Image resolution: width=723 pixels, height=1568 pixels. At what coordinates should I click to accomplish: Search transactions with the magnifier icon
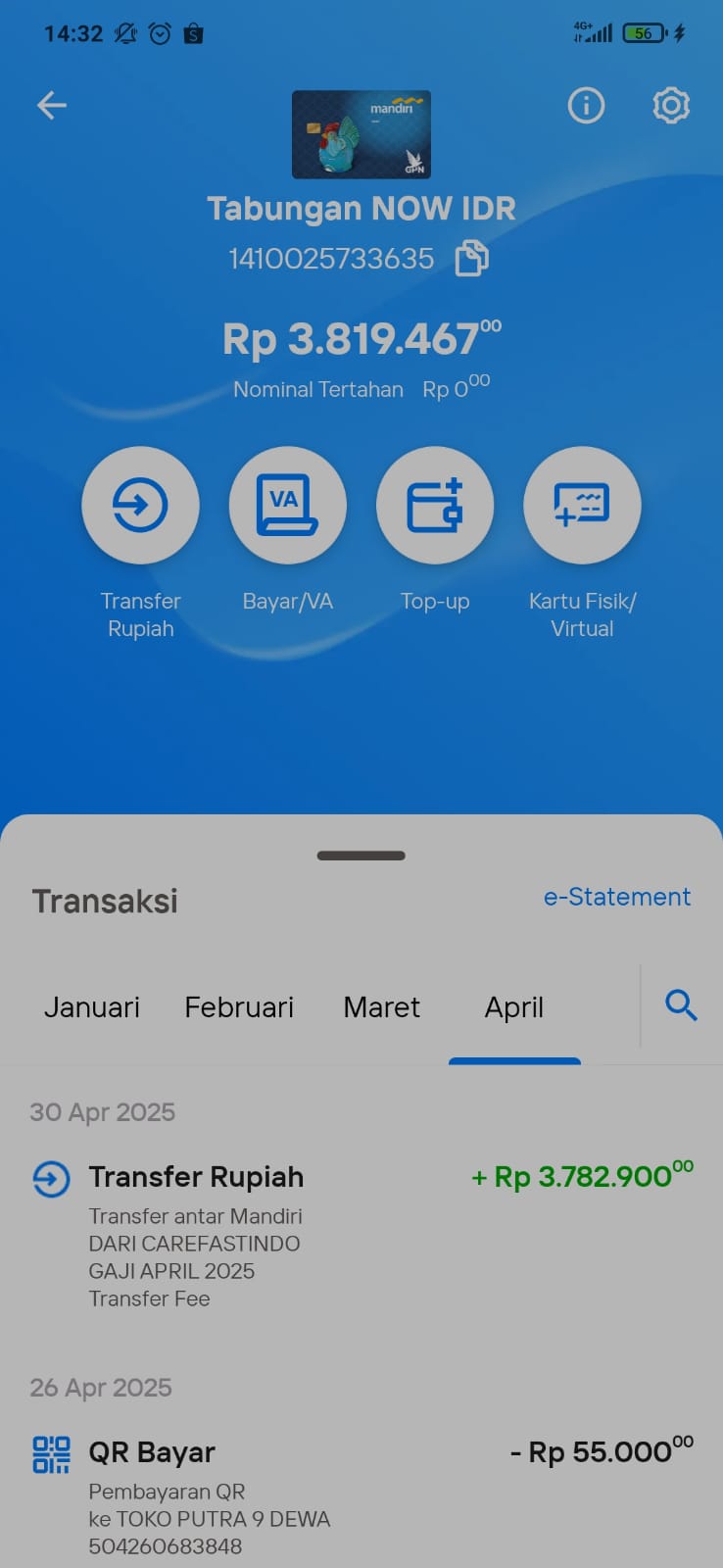[681, 1005]
